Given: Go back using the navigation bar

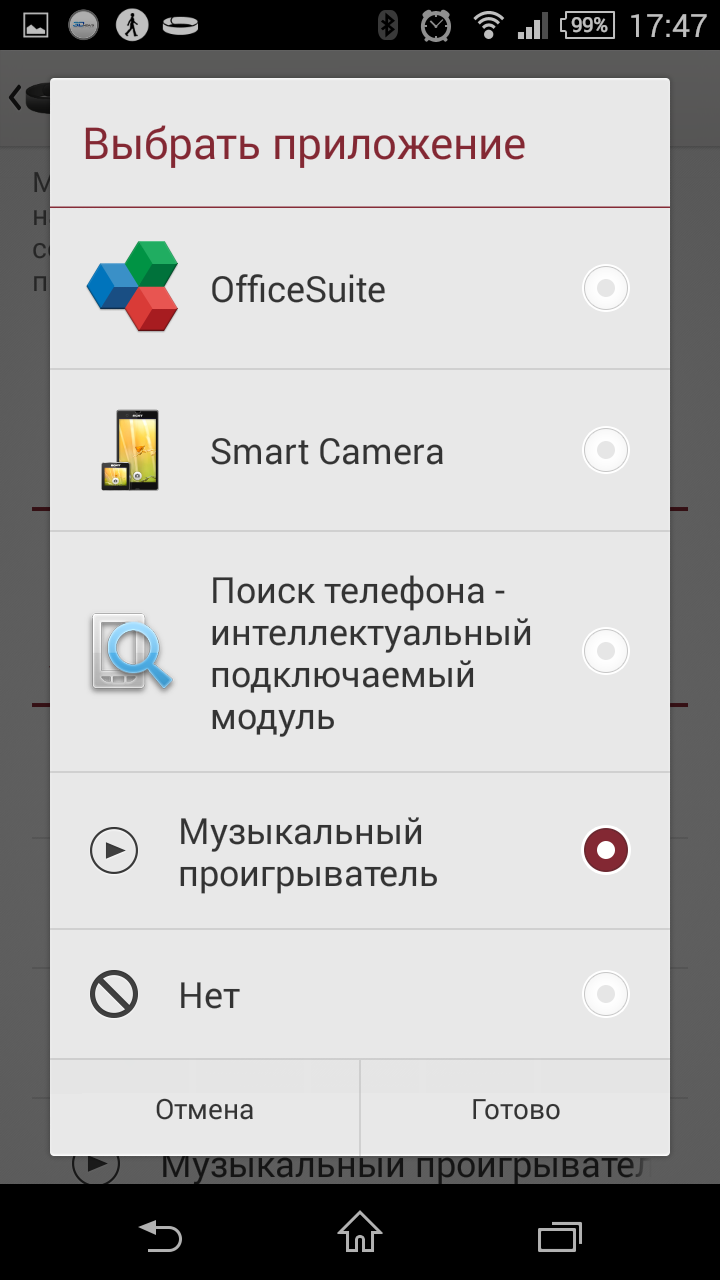Looking at the screenshot, I should (x=160, y=1236).
